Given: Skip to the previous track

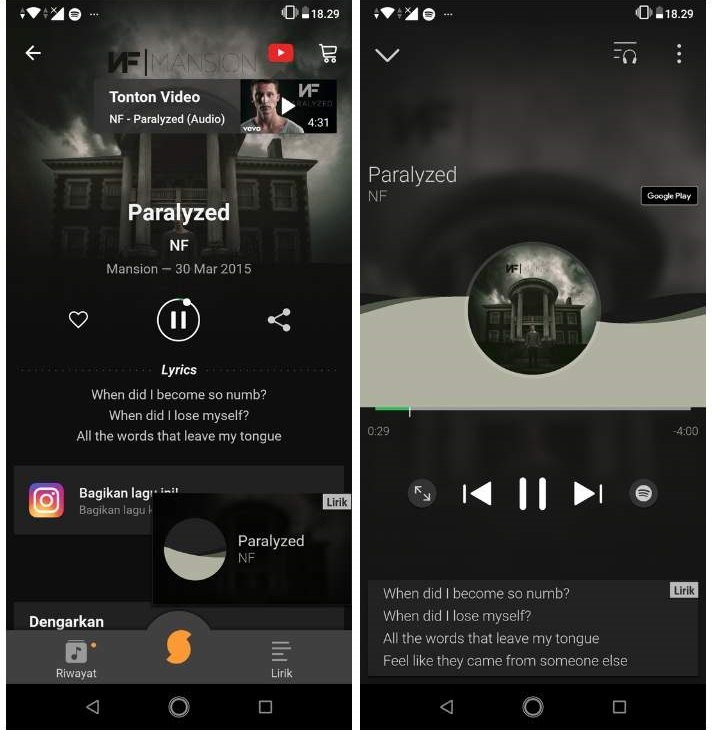Looking at the screenshot, I should point(477,493).
